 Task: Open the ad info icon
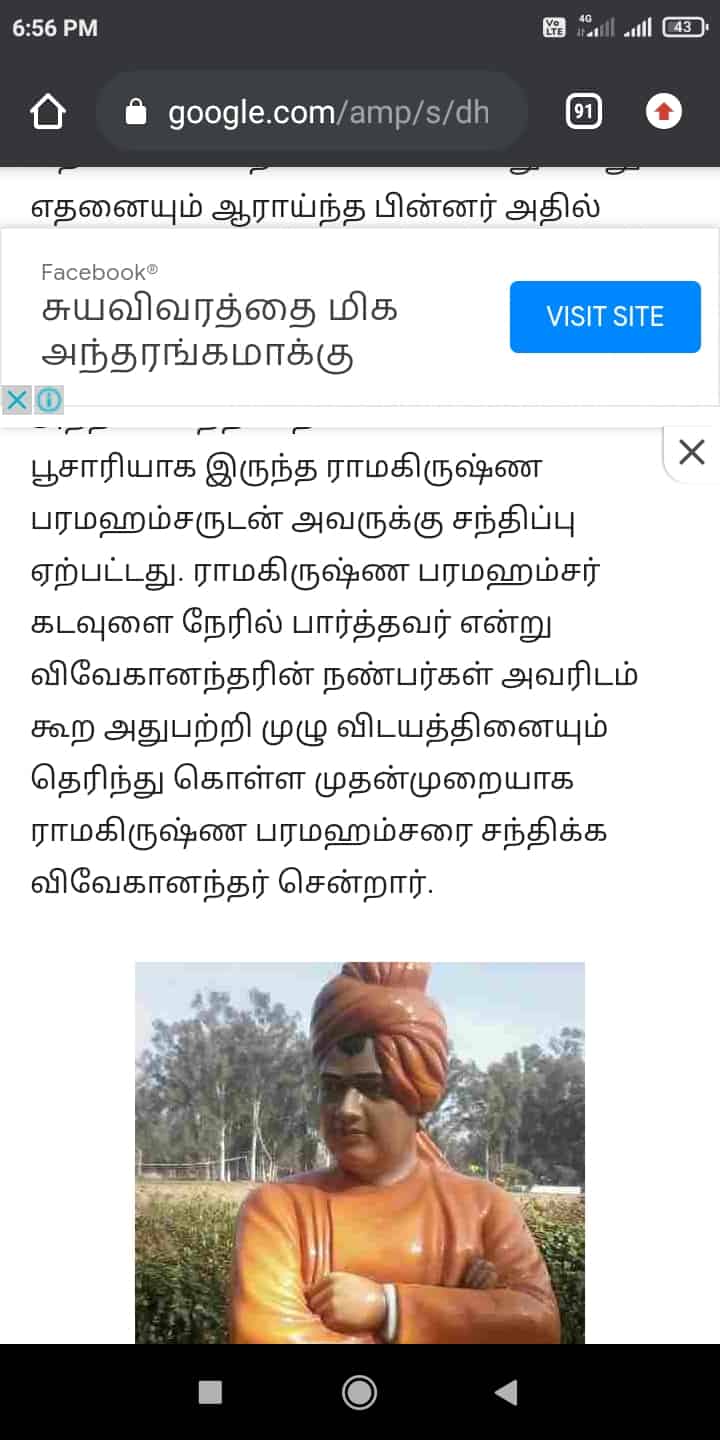click(49, 401)
